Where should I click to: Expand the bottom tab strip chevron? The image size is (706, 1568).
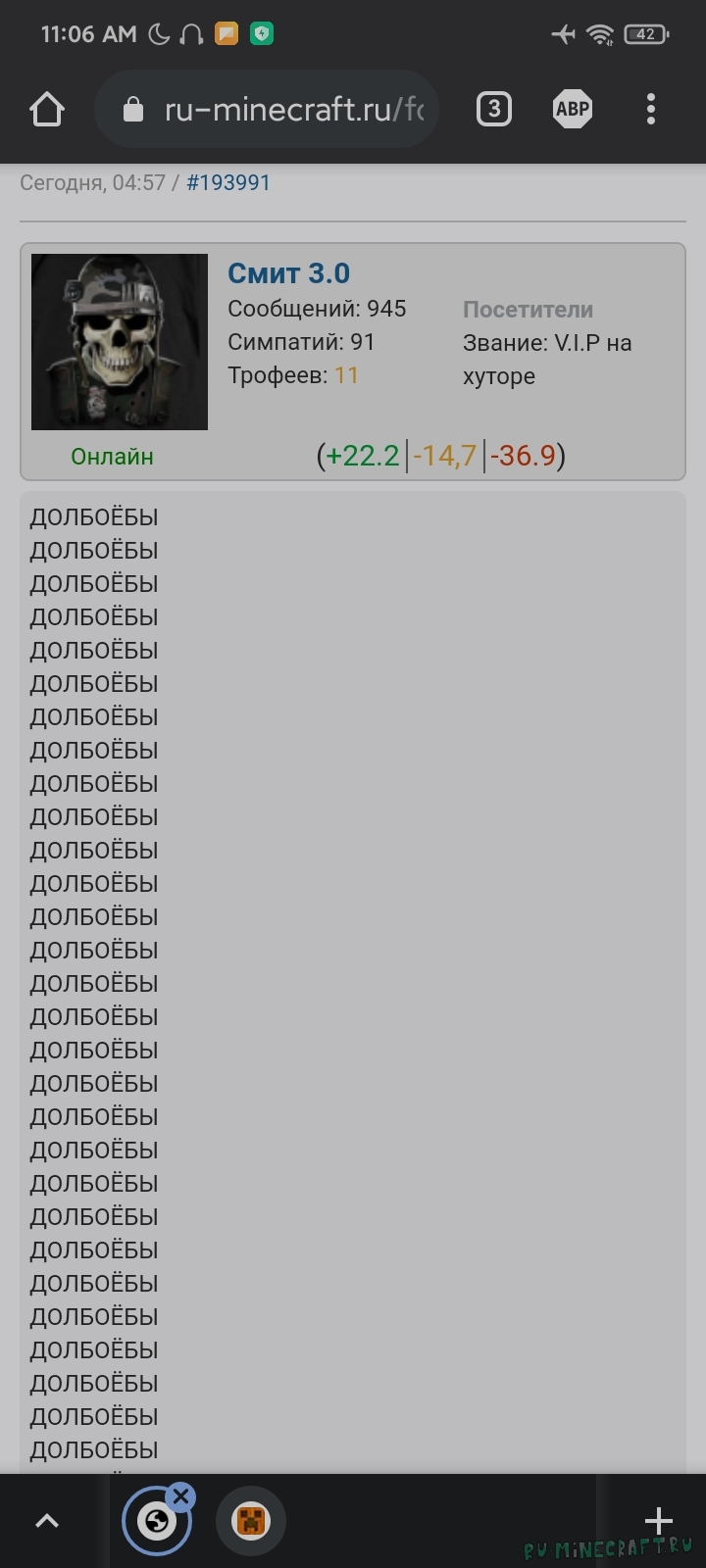point(47,1521)
